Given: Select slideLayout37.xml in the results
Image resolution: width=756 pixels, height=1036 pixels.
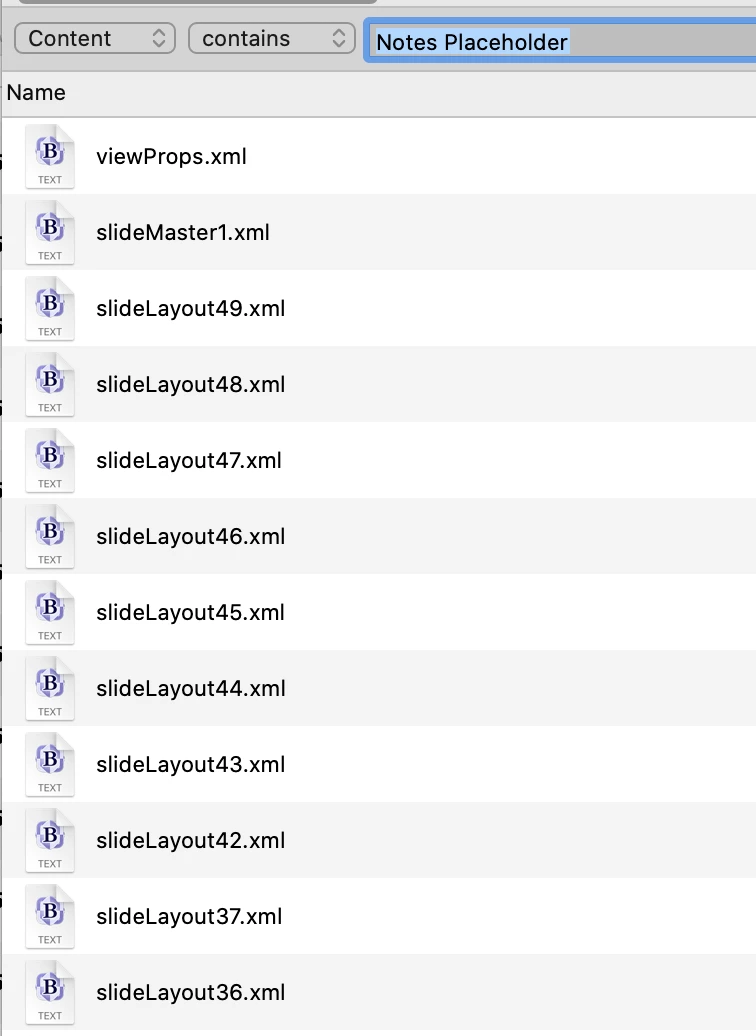Looking at the screenshot, I should 189,917.
